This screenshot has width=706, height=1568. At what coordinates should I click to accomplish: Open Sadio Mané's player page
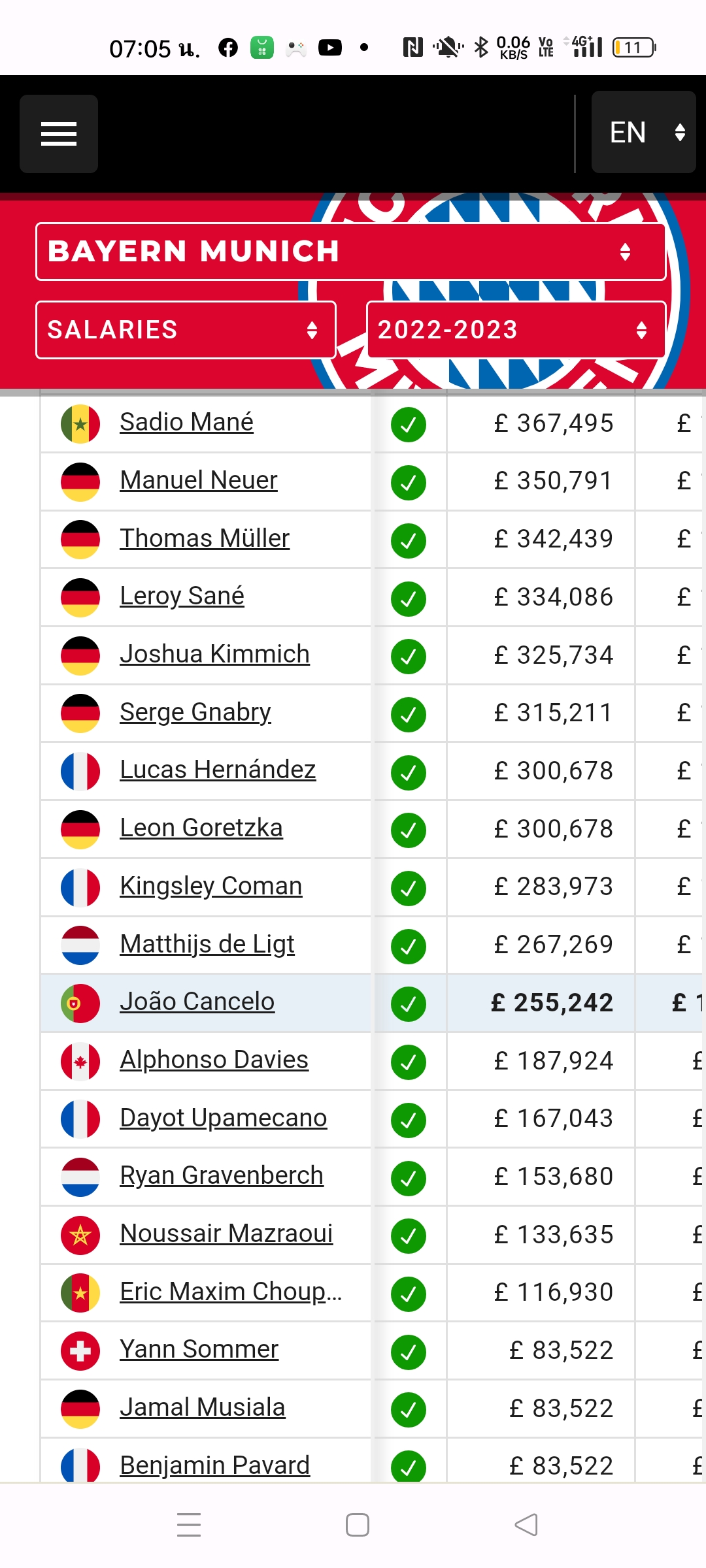(x=186, y=422)
